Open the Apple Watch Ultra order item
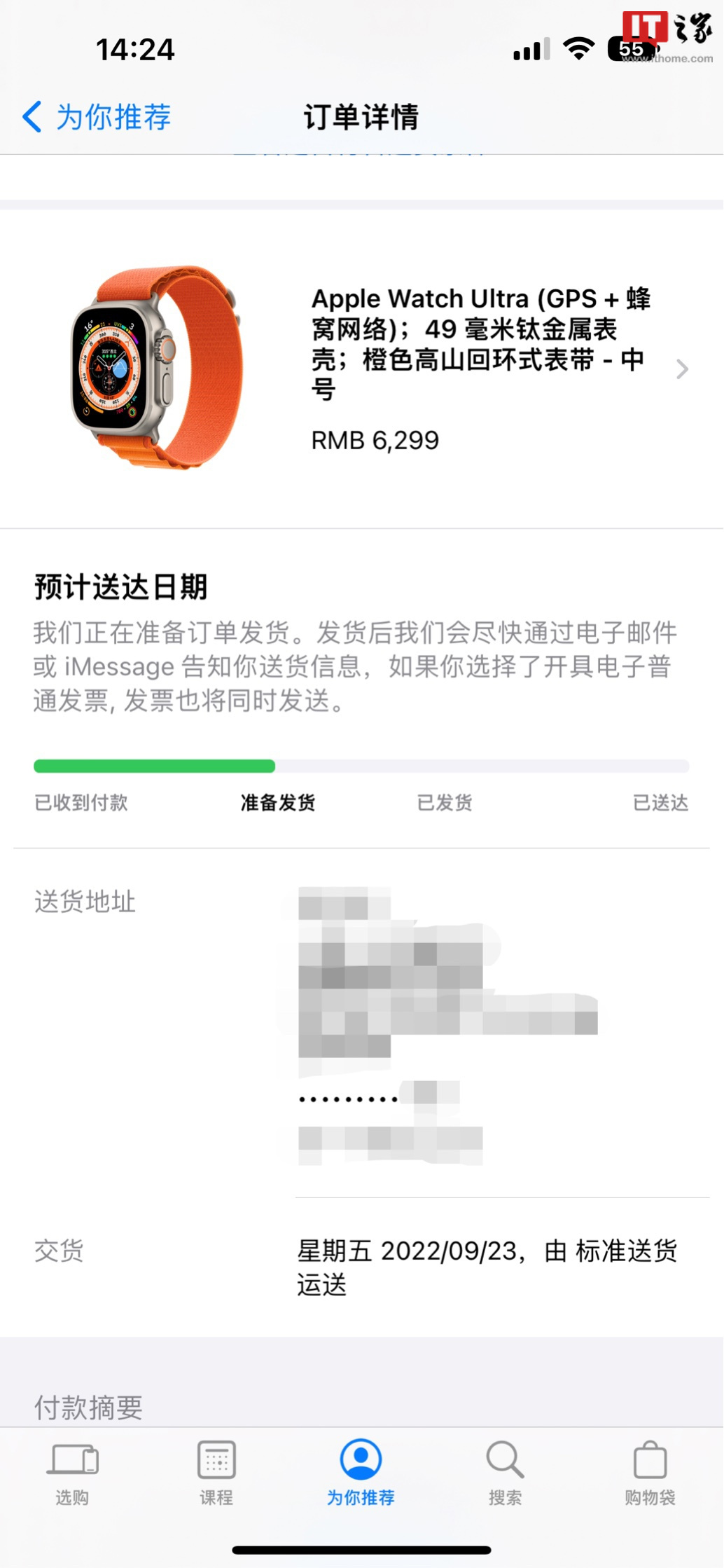Viewport: 724px width, 1568px height. [x=480, y=369]
